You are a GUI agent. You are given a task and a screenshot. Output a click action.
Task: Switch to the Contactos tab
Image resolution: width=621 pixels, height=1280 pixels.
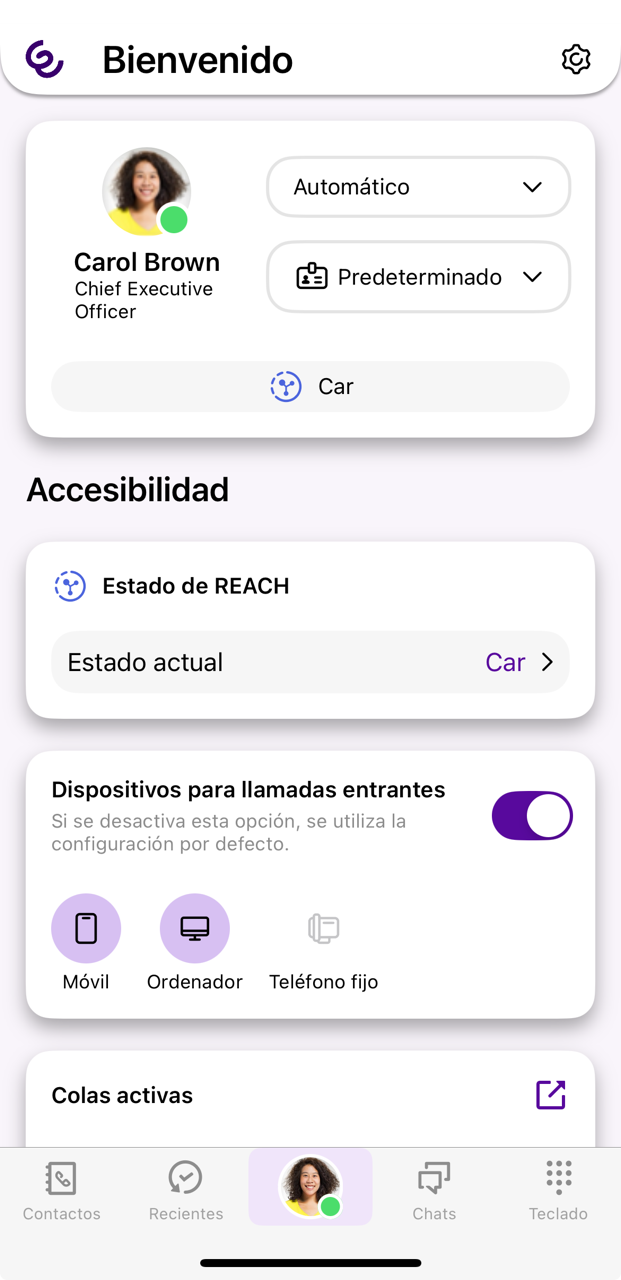point(62,1190)
